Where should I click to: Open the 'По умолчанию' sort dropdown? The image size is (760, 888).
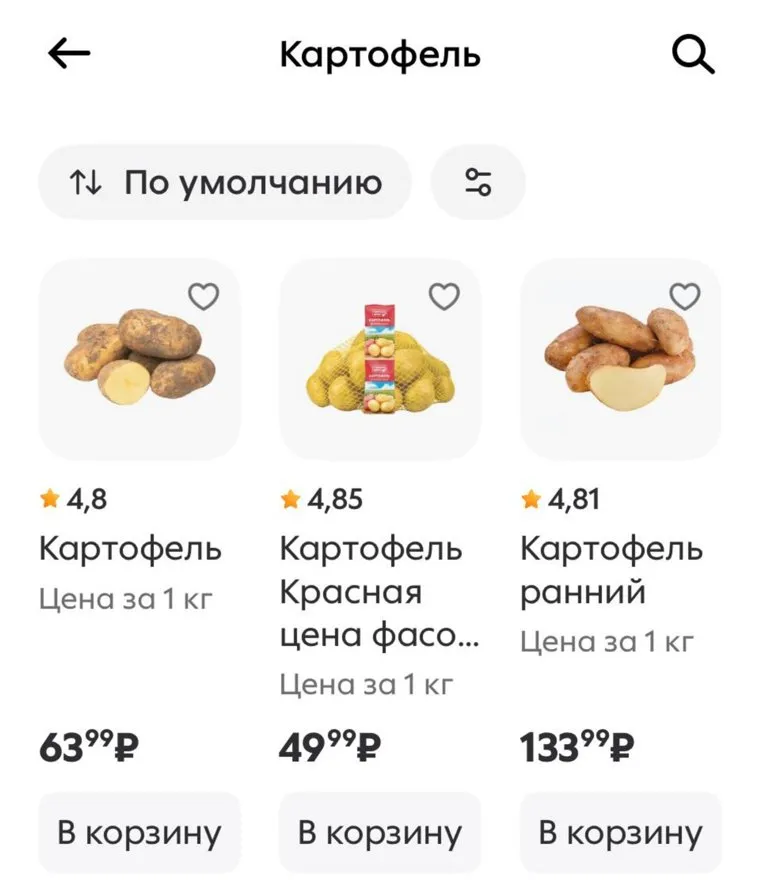click(x=225, y=183)
